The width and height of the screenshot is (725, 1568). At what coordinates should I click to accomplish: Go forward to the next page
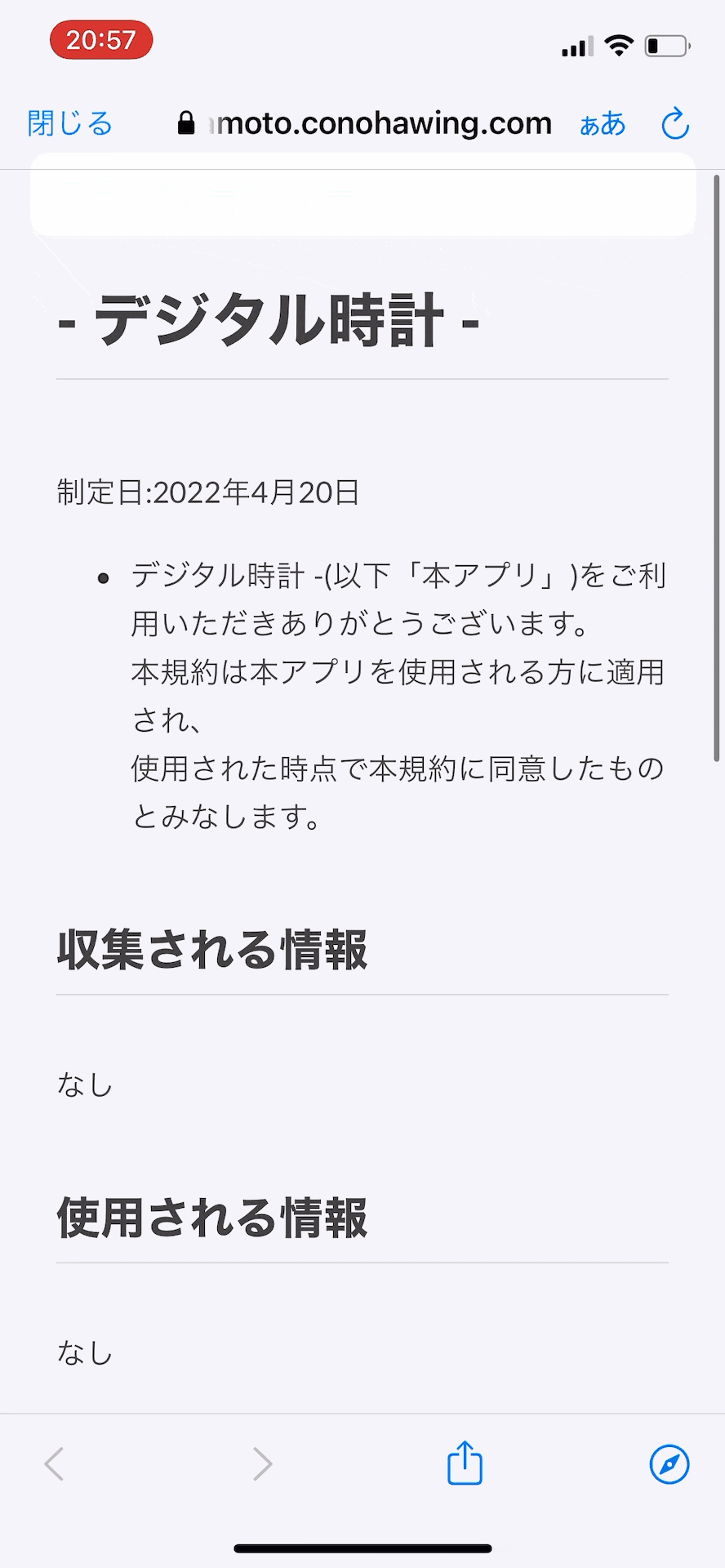point(262,1463)
